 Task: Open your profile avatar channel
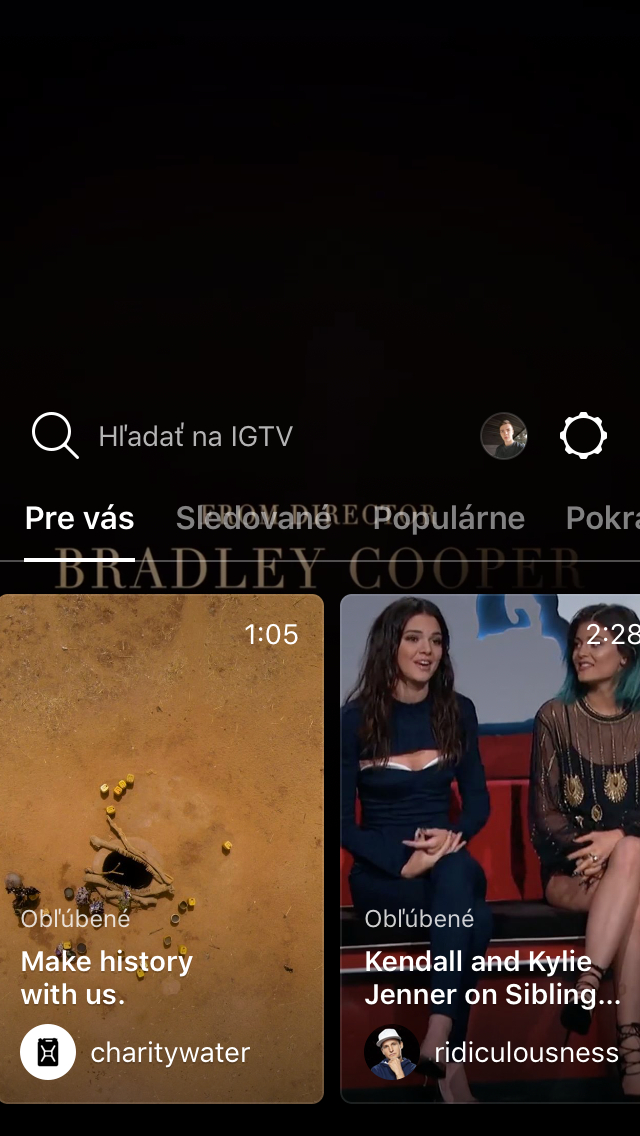(x=504, y=436)
